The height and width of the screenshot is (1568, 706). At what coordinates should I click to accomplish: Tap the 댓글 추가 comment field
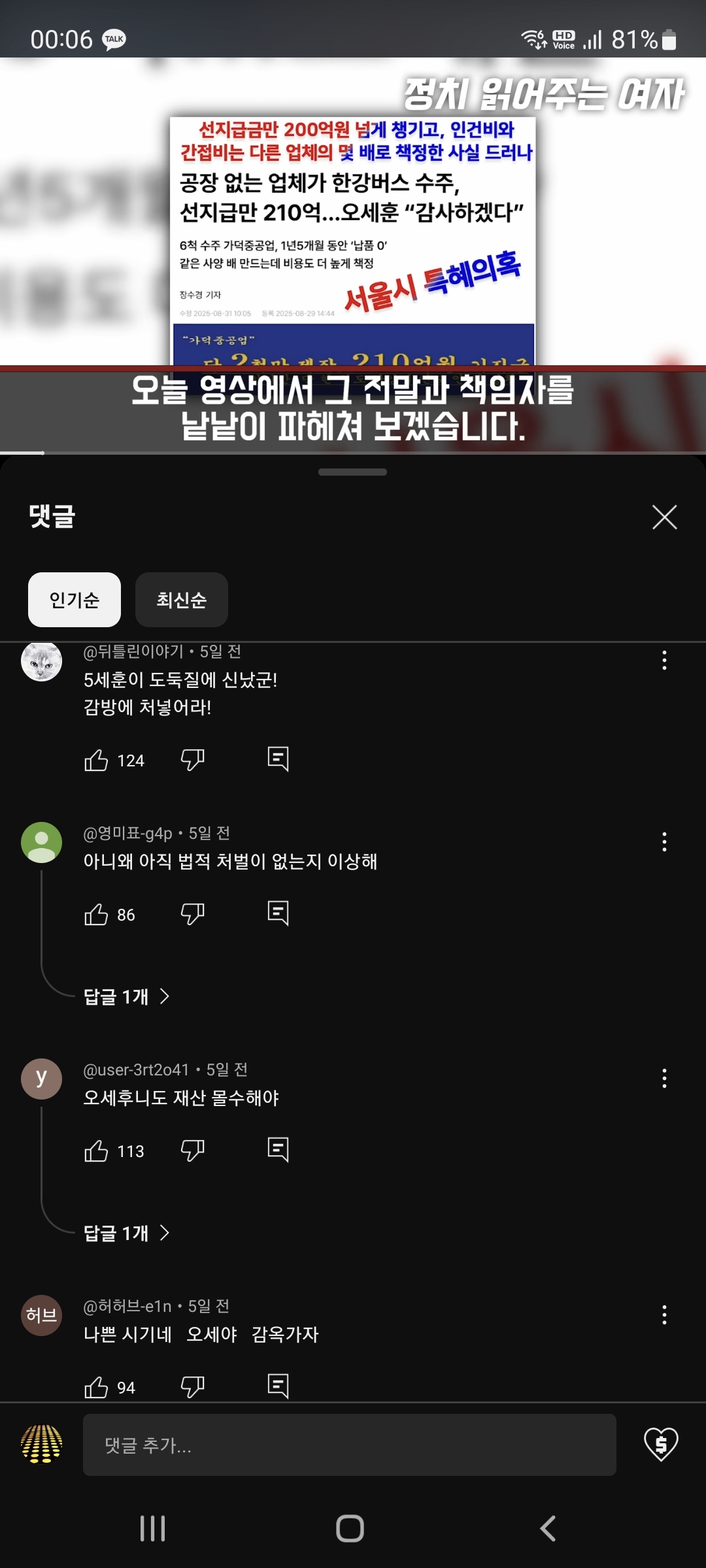[349, 1445]
